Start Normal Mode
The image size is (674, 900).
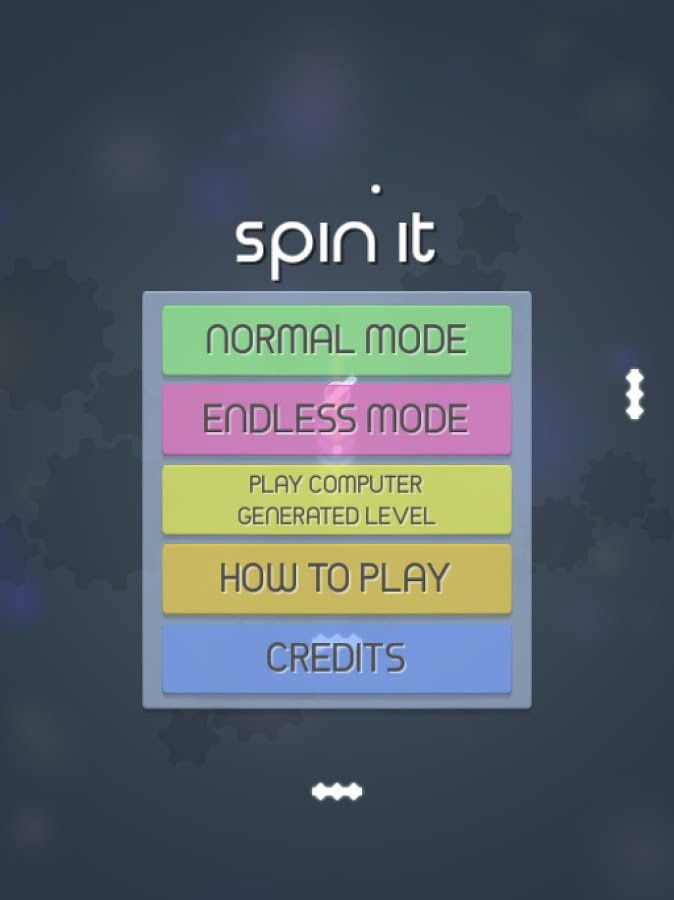pyautogui.click(x=337, y=340)
